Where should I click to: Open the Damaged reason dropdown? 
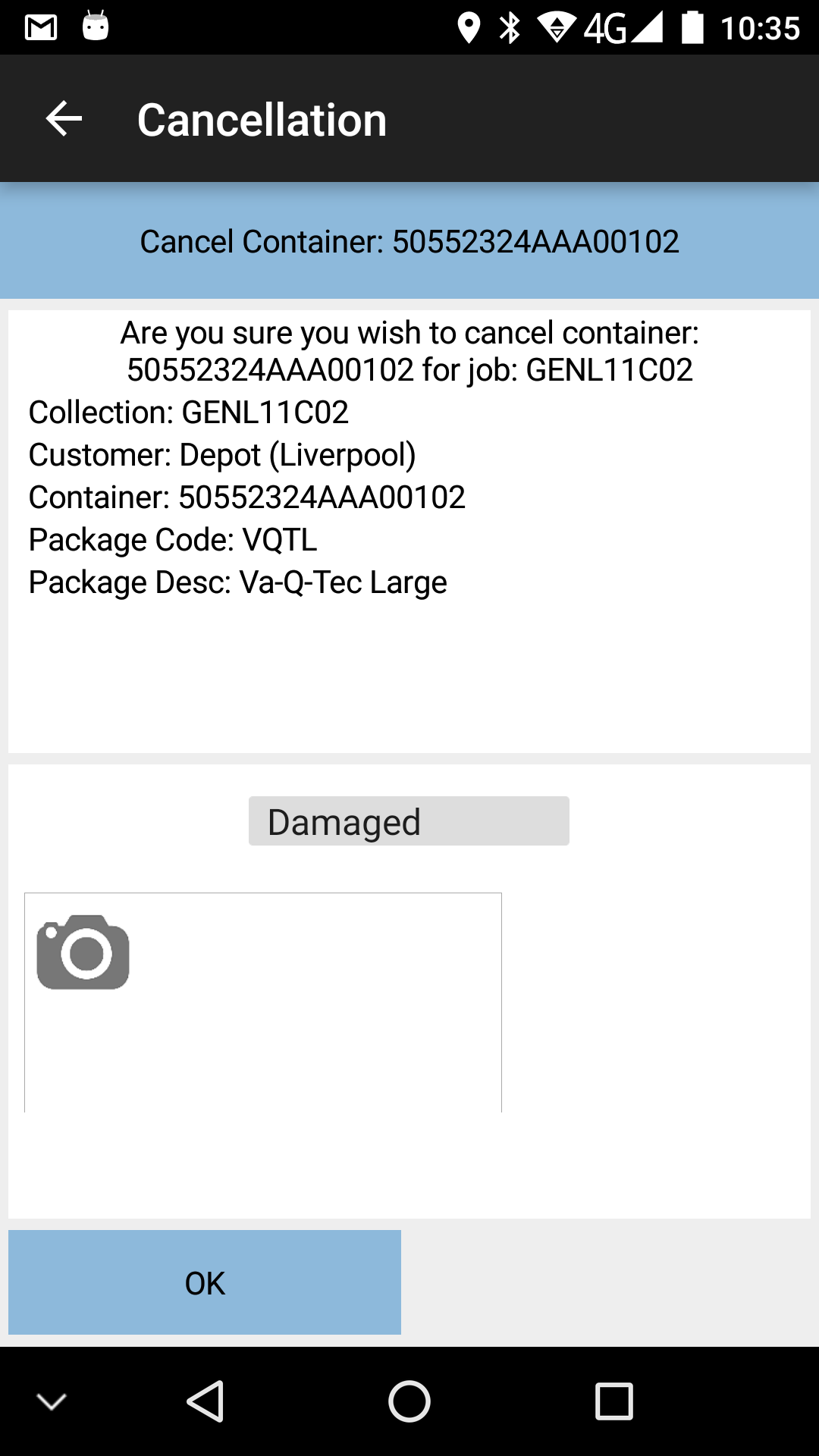click(409, 821)
